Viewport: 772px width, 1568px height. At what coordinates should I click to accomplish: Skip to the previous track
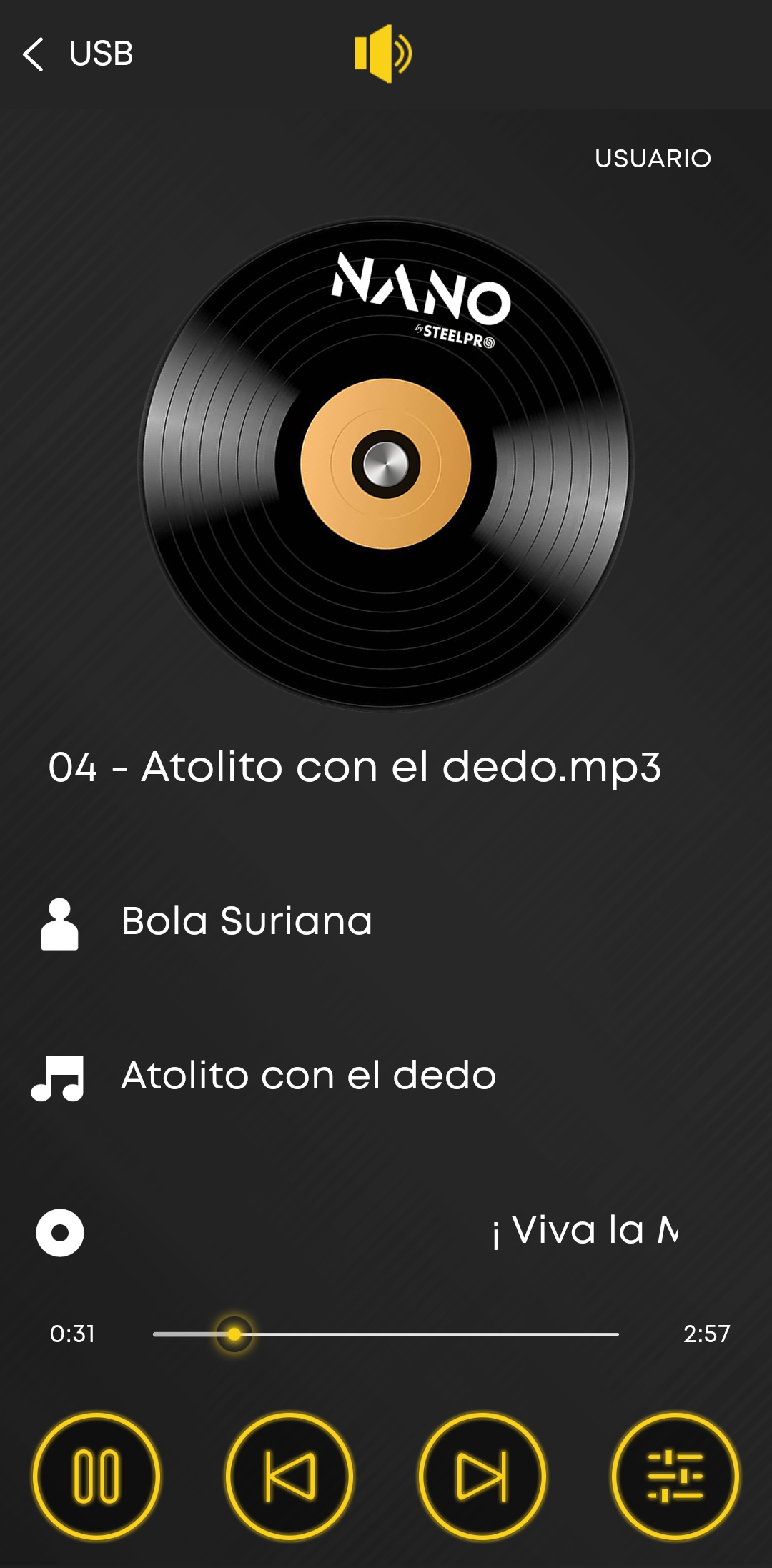coord(289,1477)
